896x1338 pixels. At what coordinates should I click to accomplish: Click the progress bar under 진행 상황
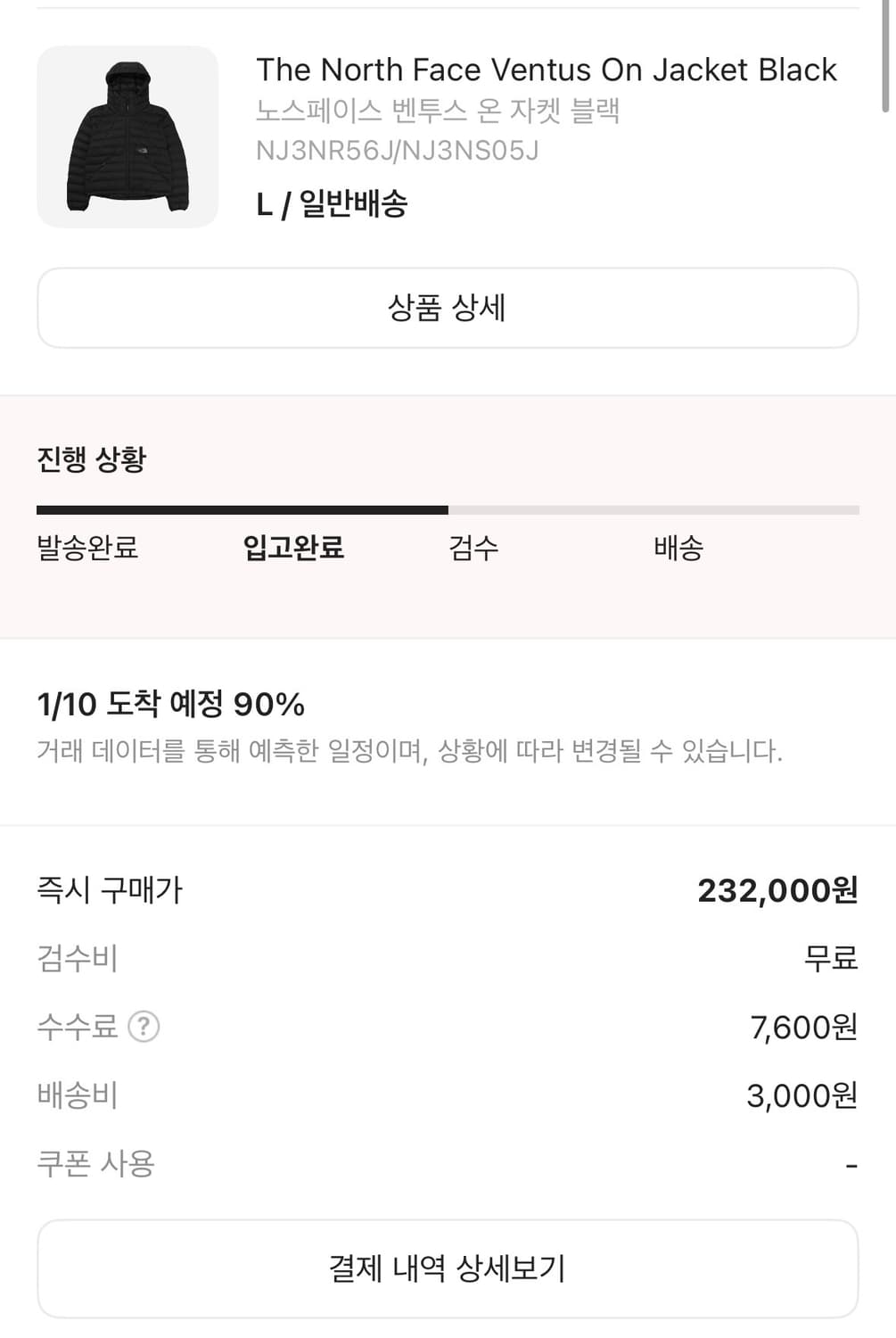click(446, 510)
